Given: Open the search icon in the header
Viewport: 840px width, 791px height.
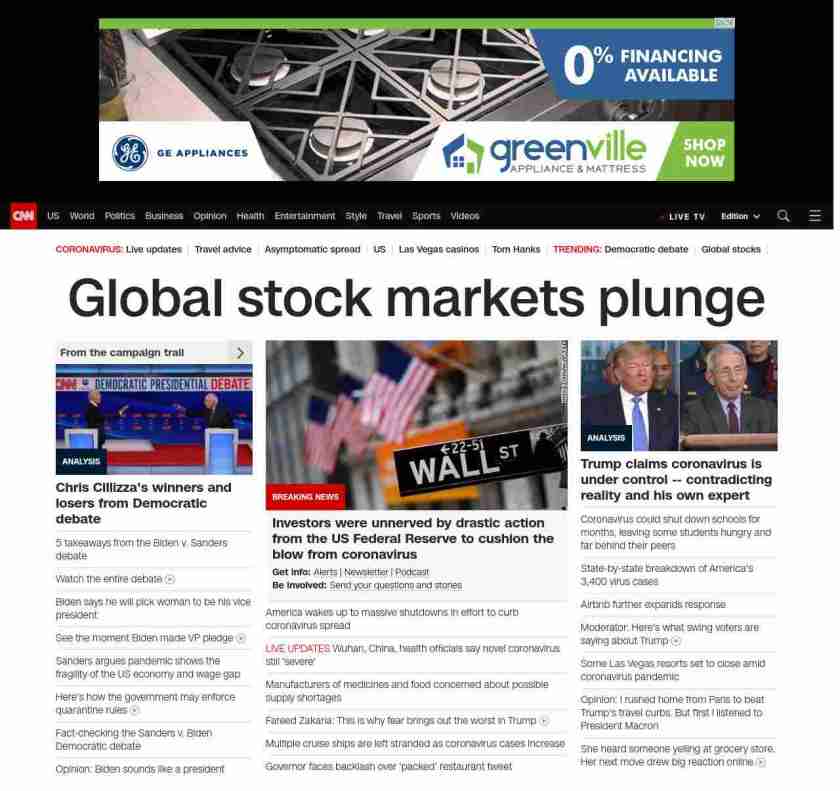Looking at the screenshot, I should click(783, 216).
